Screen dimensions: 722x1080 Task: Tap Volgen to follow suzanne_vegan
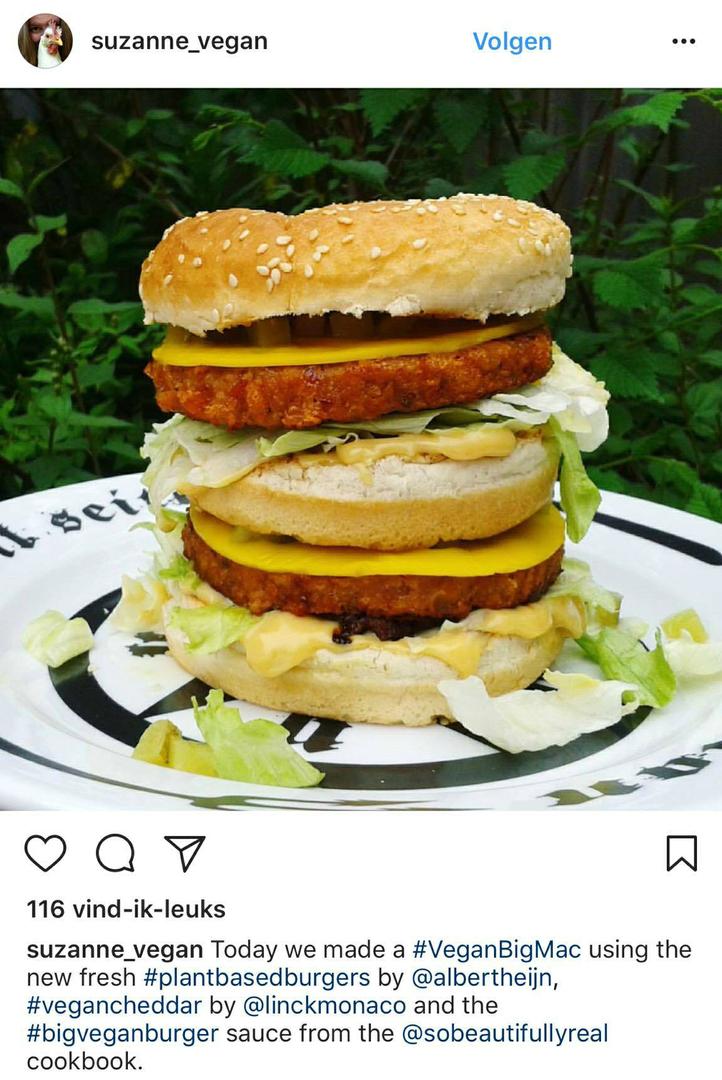click(512, 41)
